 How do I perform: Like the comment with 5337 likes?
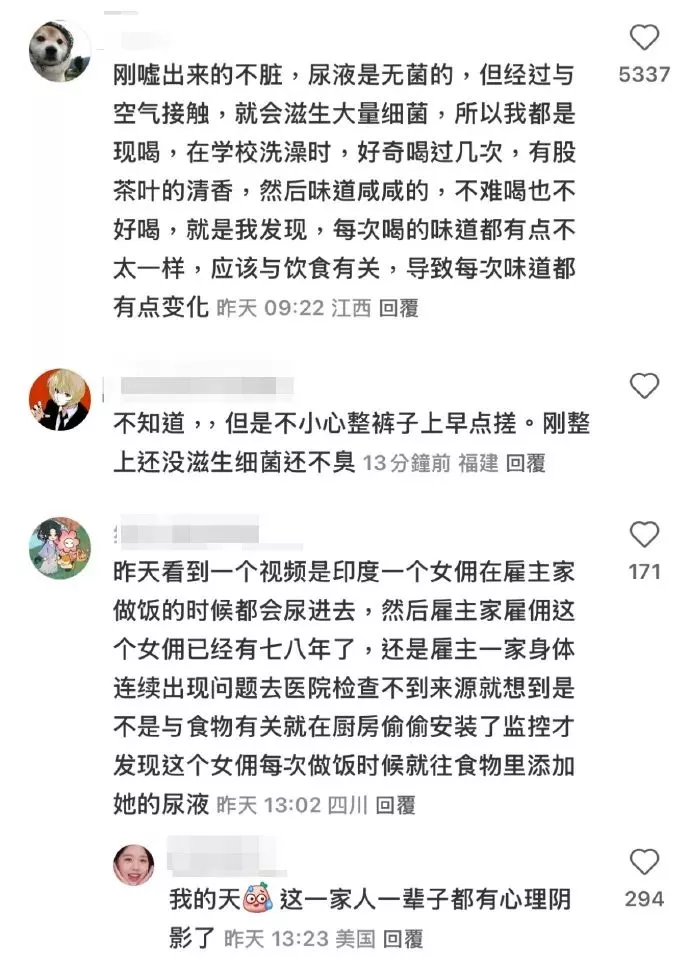(x=644, y=39)
